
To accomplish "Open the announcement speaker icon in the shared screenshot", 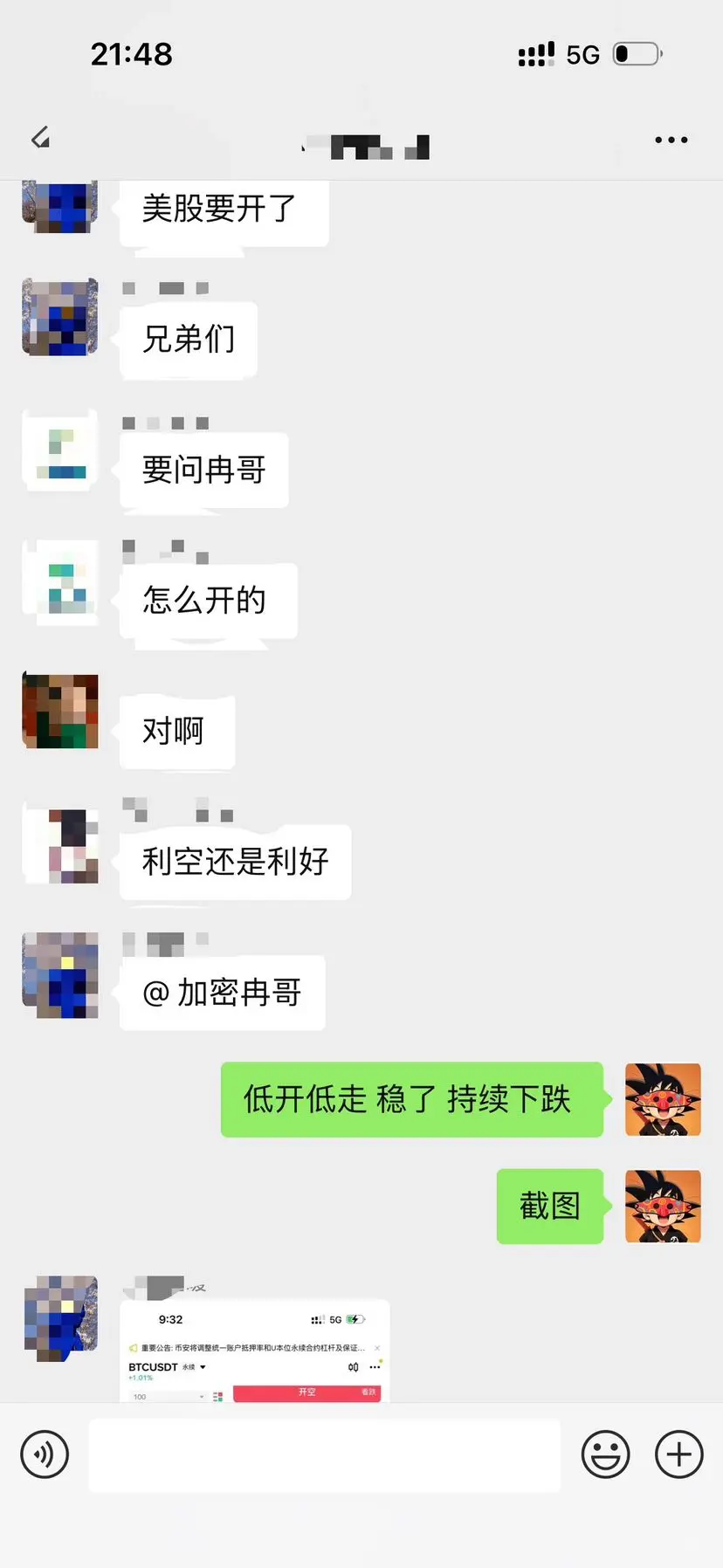I will pyautogui.click(x=134, y=1346).
